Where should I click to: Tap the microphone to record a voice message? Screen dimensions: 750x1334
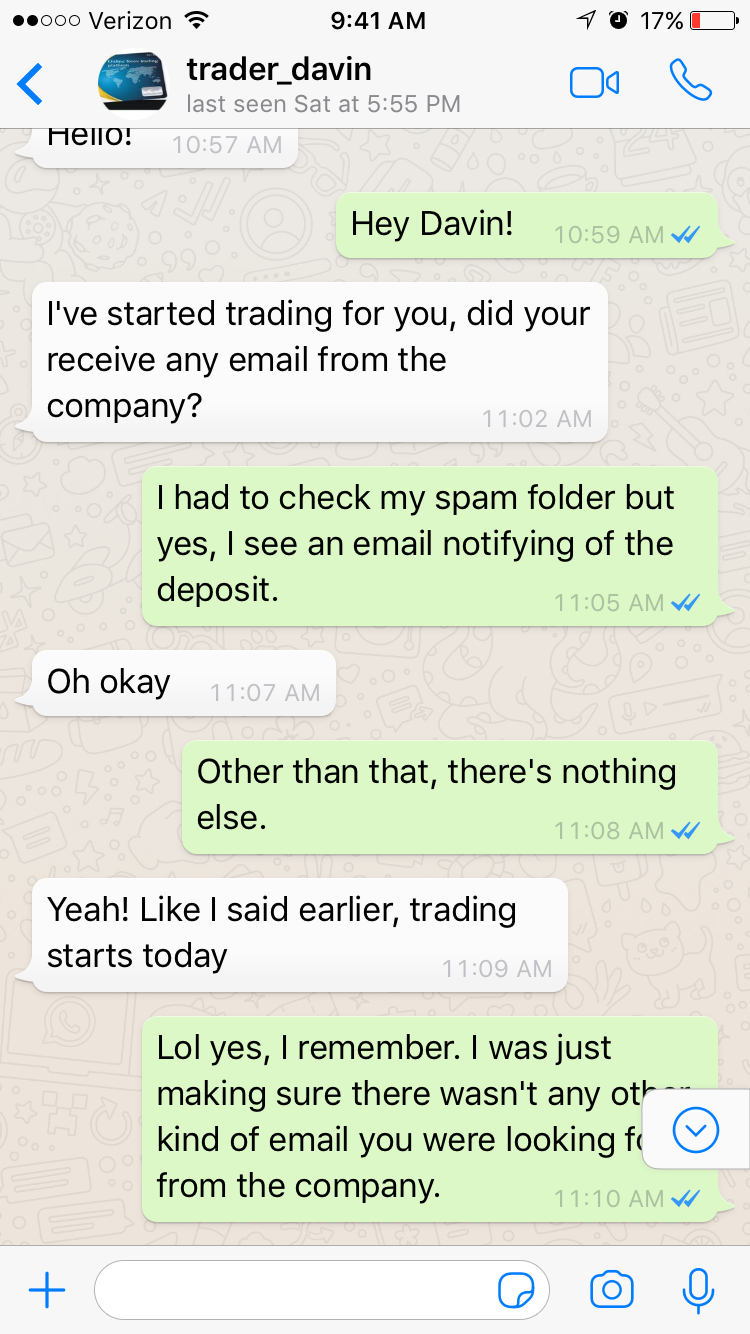pyautogui.click(x=698, y=1290)
